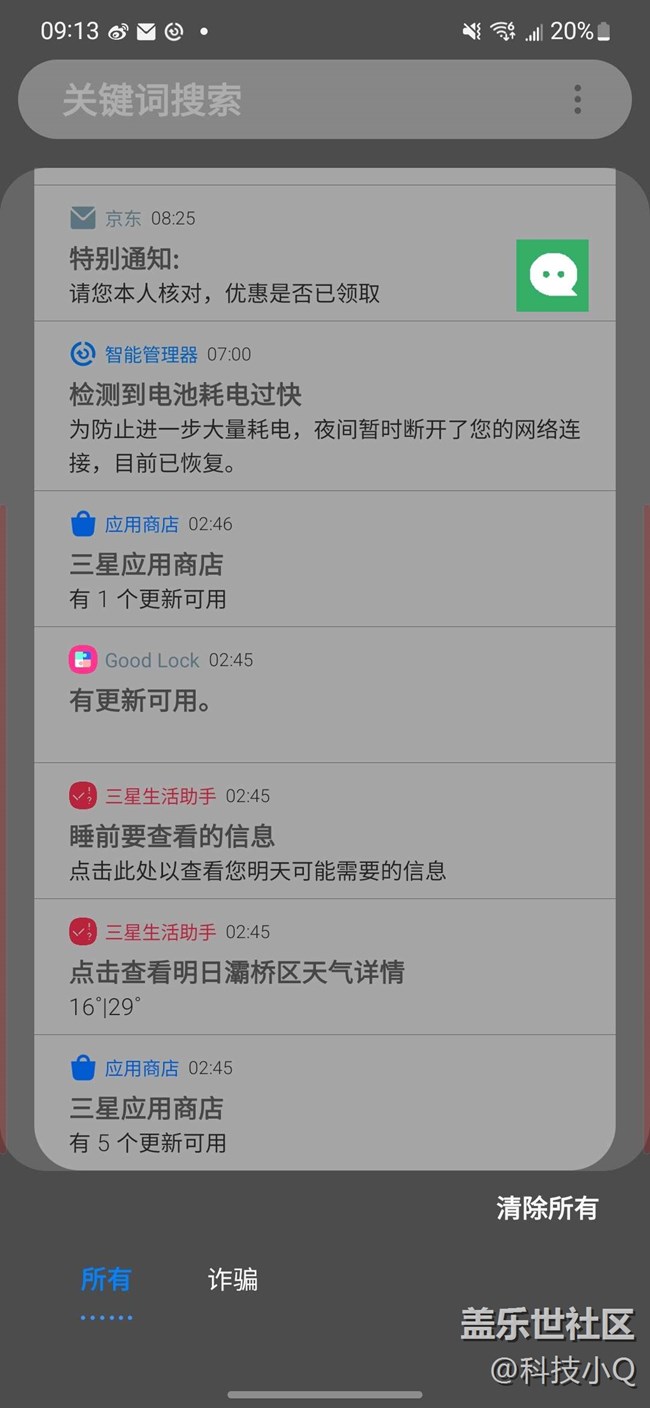Viewport: 650px width, 1408px height.
Task: Tap the keyword search box
Action: (300, 100)
